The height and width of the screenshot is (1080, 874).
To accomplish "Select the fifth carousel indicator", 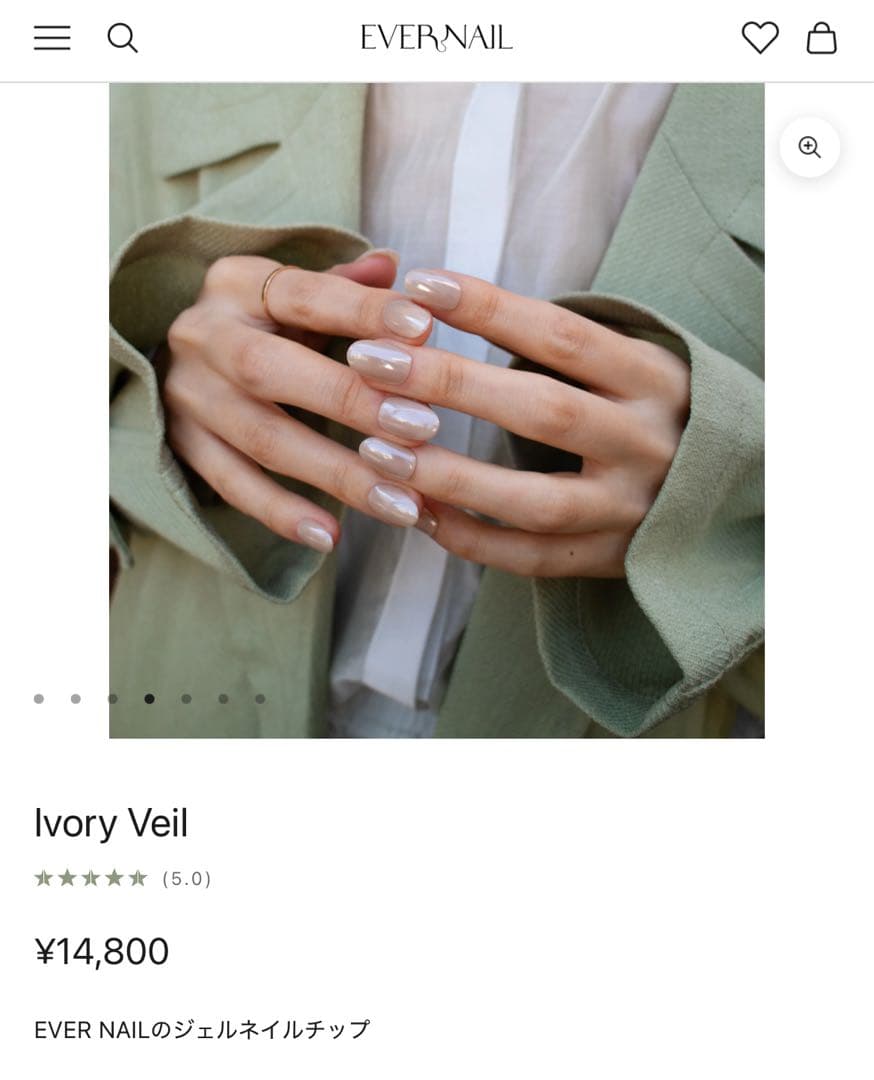I will tap(186, 699).
